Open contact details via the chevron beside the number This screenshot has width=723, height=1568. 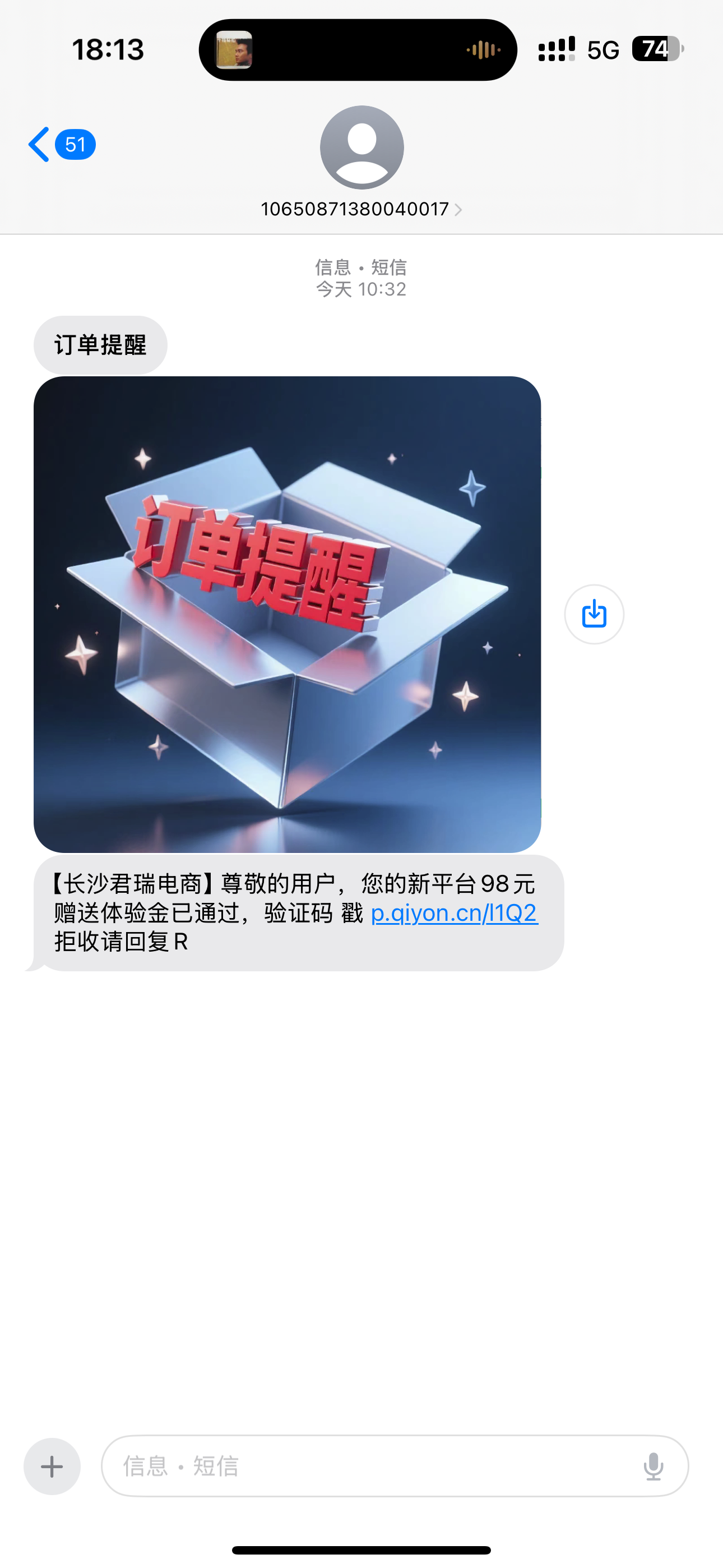[459, 209]
